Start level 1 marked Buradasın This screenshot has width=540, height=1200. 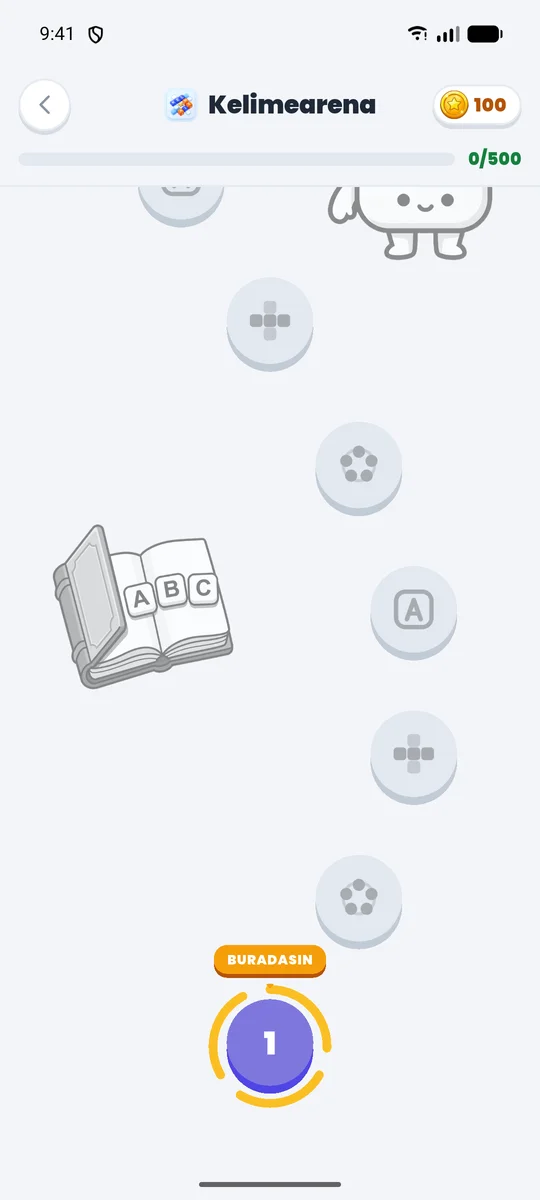click(x=269, y=1045)
